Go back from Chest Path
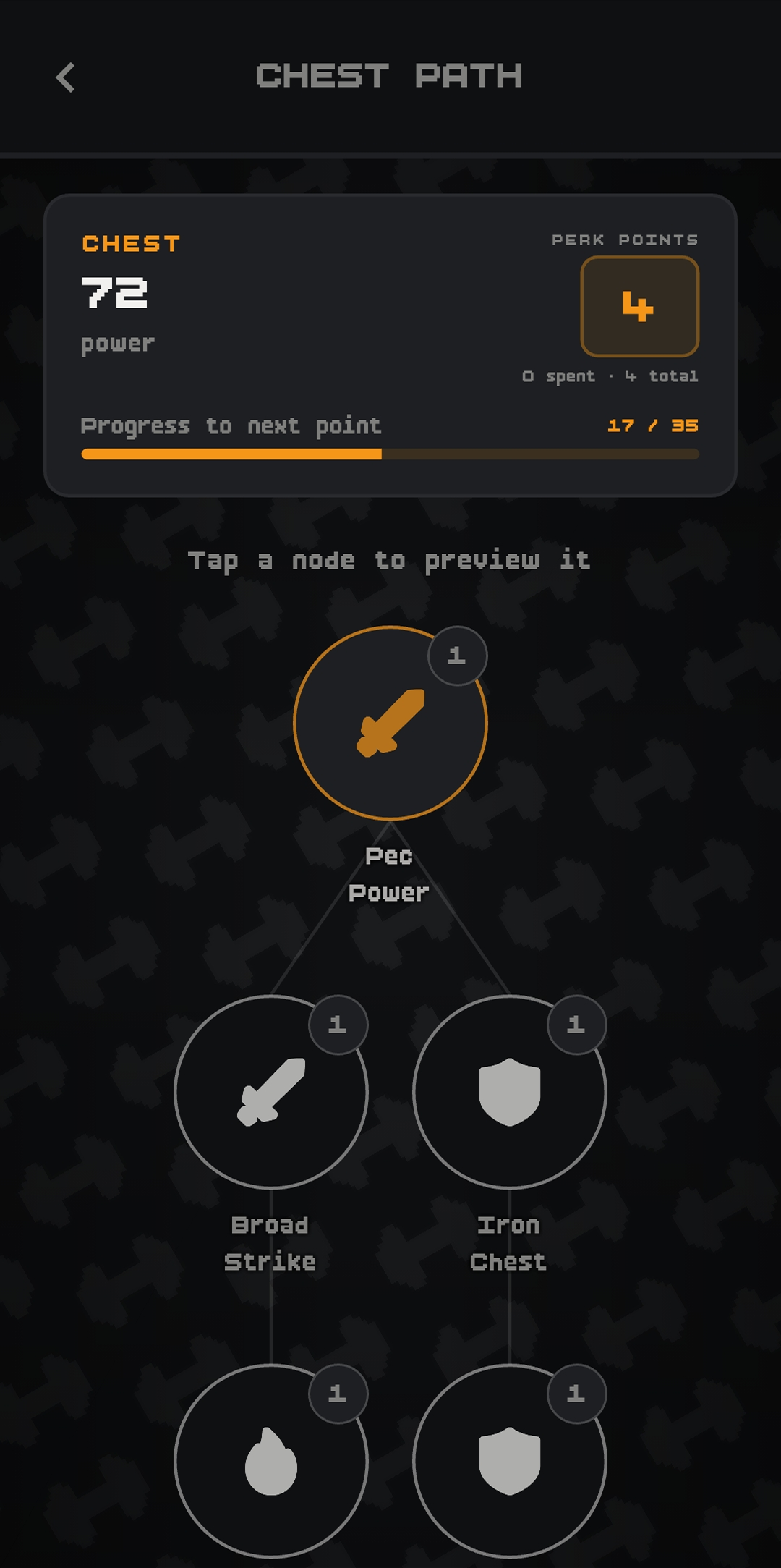 point(66,77)
